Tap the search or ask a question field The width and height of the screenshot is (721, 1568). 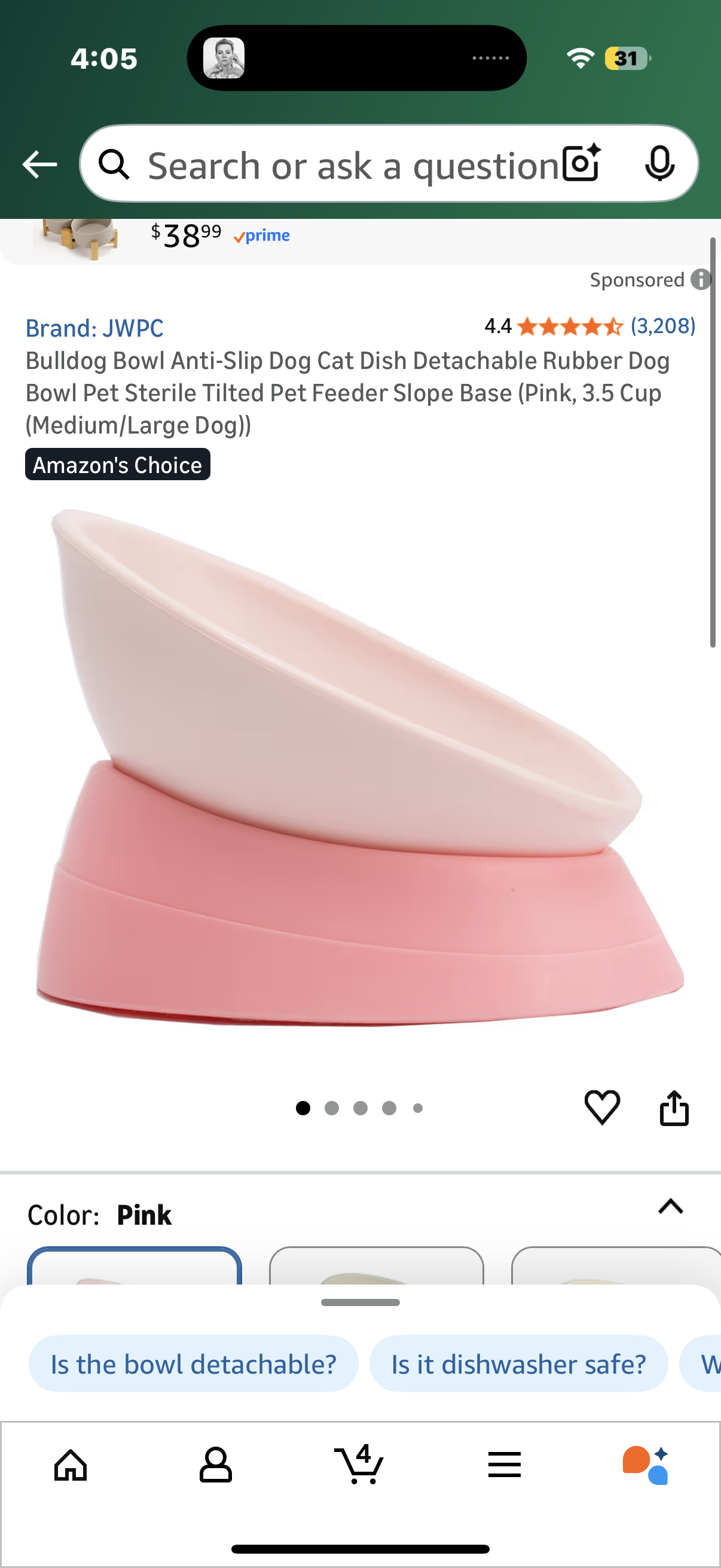(341, 164)
